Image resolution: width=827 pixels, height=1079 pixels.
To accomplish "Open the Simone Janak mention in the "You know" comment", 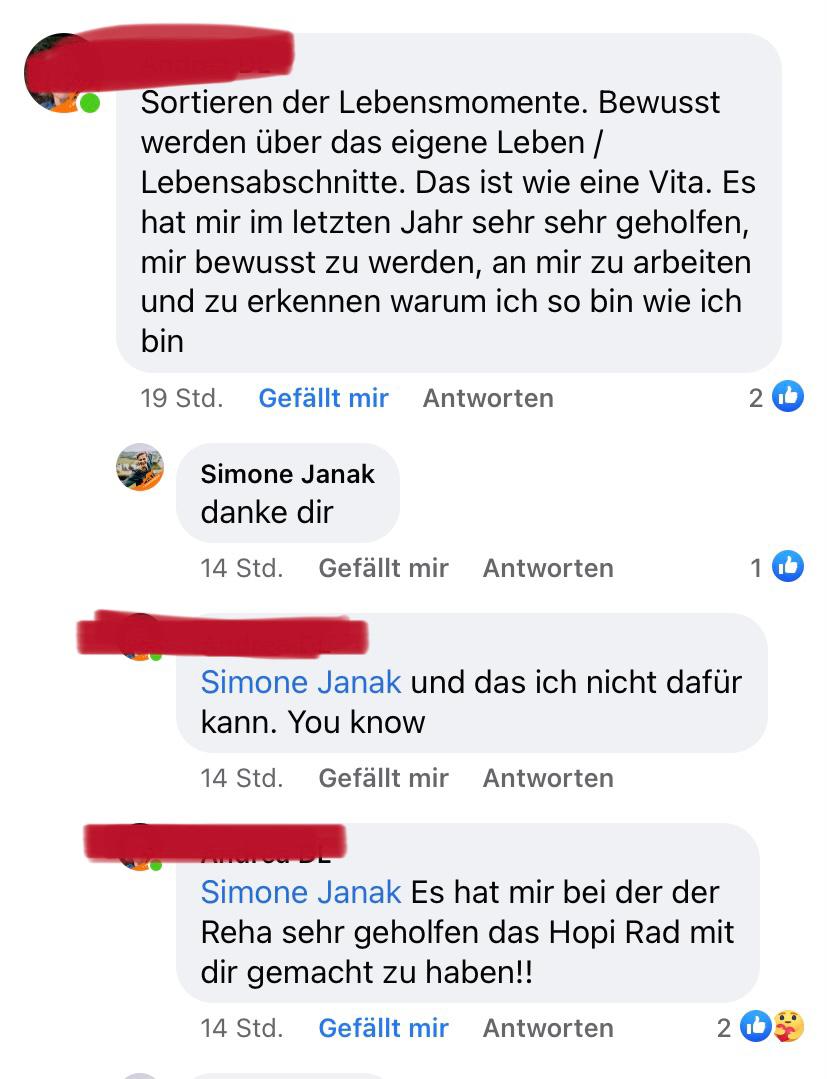I will pyautogui.click(x=301, y=682).
